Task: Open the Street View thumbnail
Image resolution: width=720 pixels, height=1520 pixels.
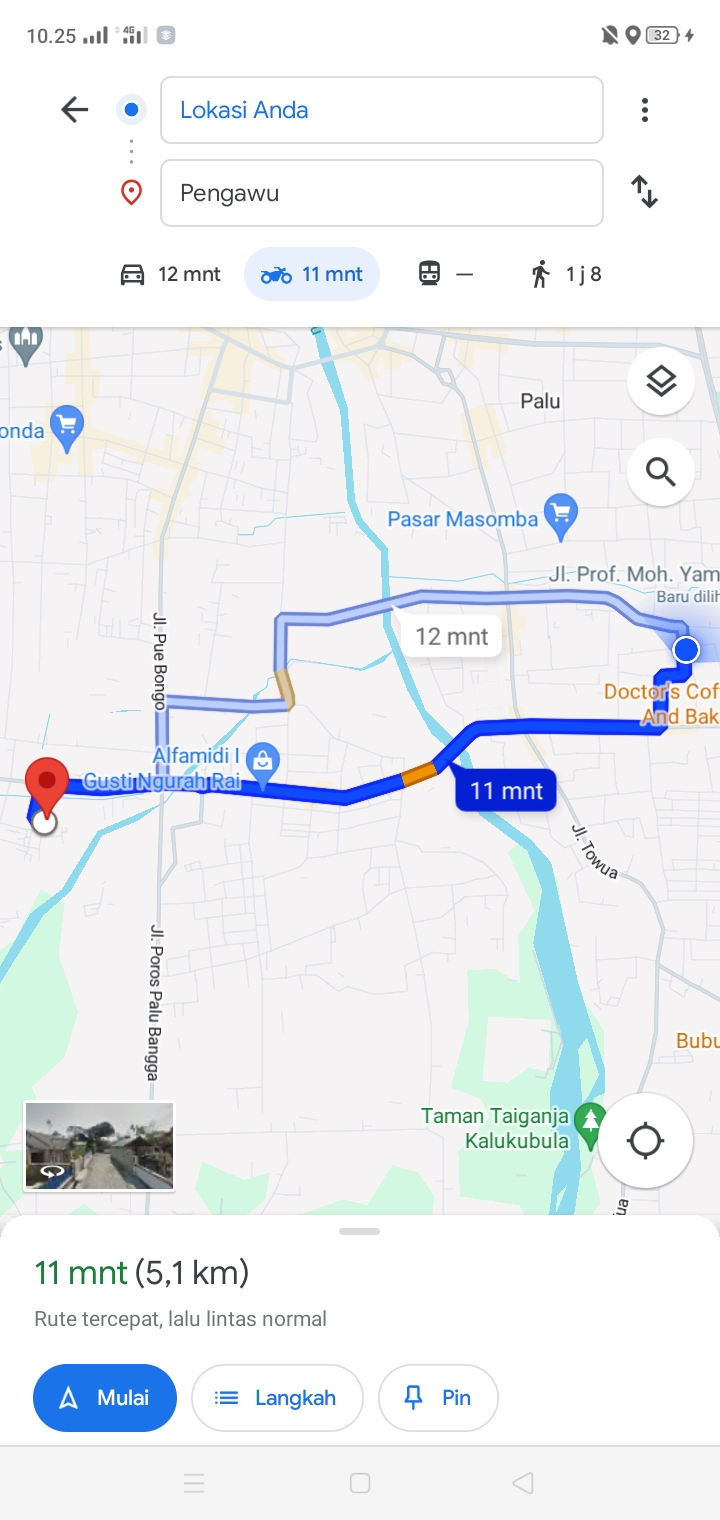Action: (x=99, y=1146)
